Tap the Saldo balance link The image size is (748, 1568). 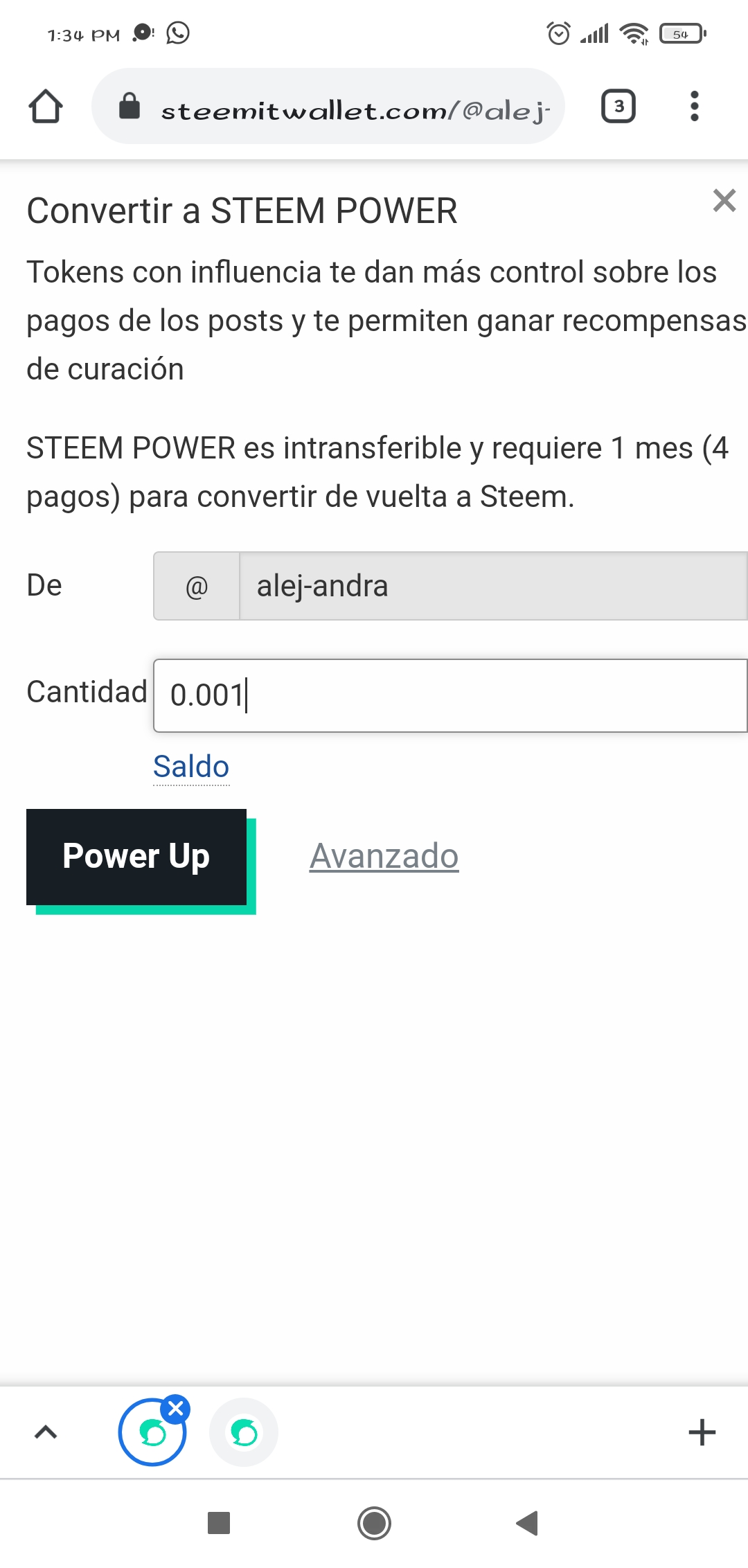click(191, 767)
